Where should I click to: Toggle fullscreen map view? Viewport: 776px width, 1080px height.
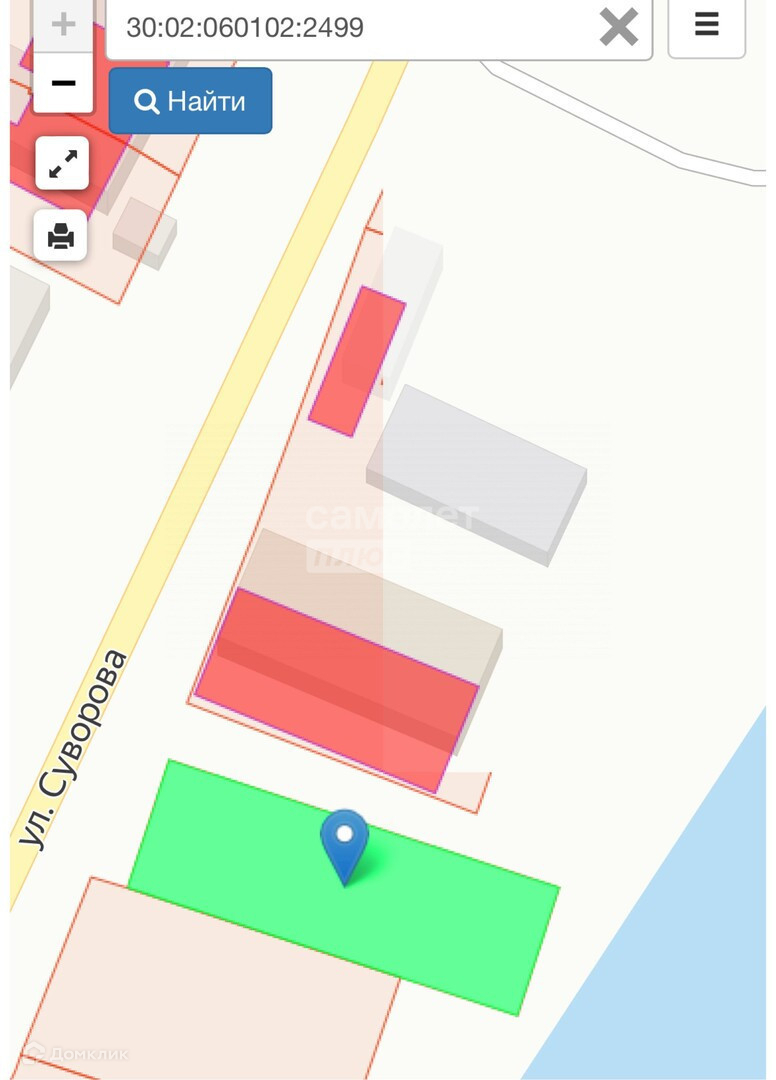tap(62, 163)
